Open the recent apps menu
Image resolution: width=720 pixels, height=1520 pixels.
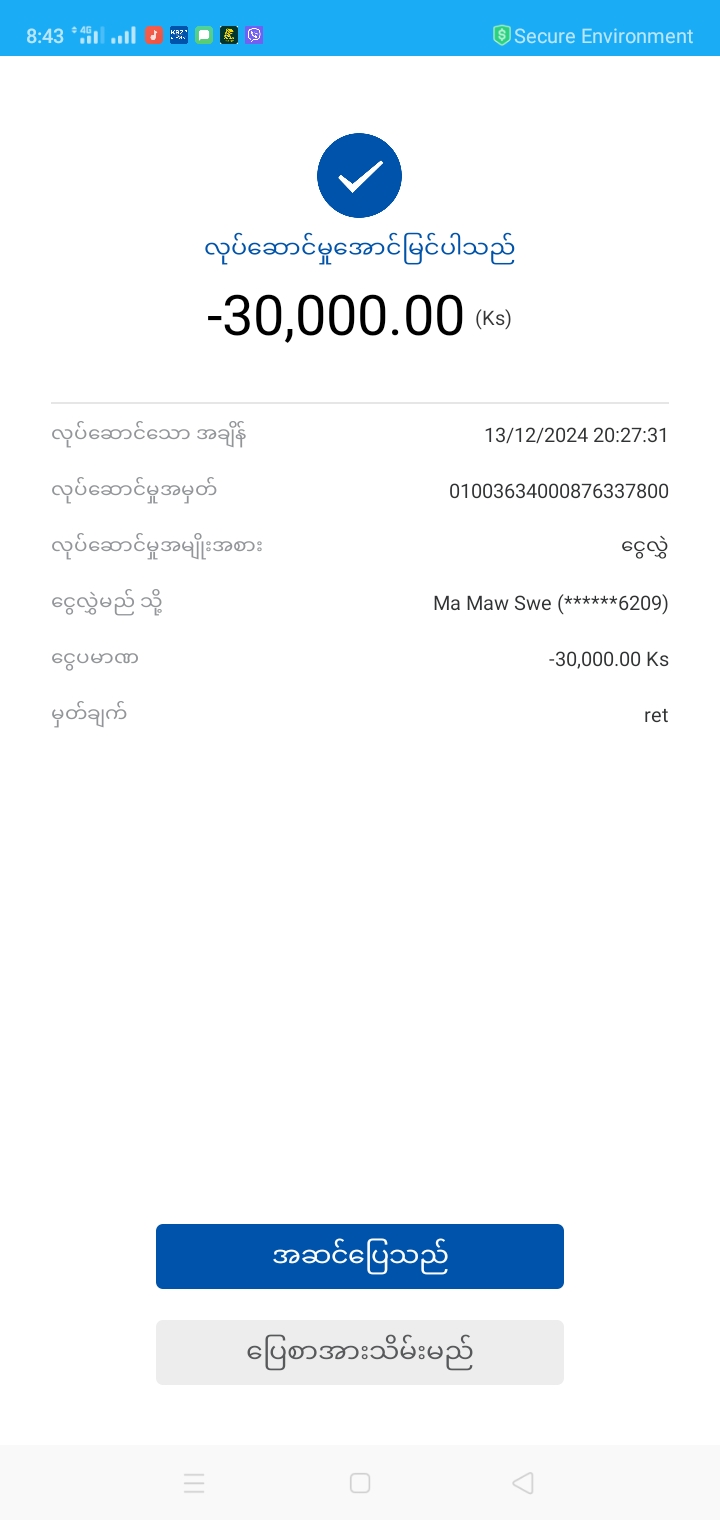point(194,1483)
